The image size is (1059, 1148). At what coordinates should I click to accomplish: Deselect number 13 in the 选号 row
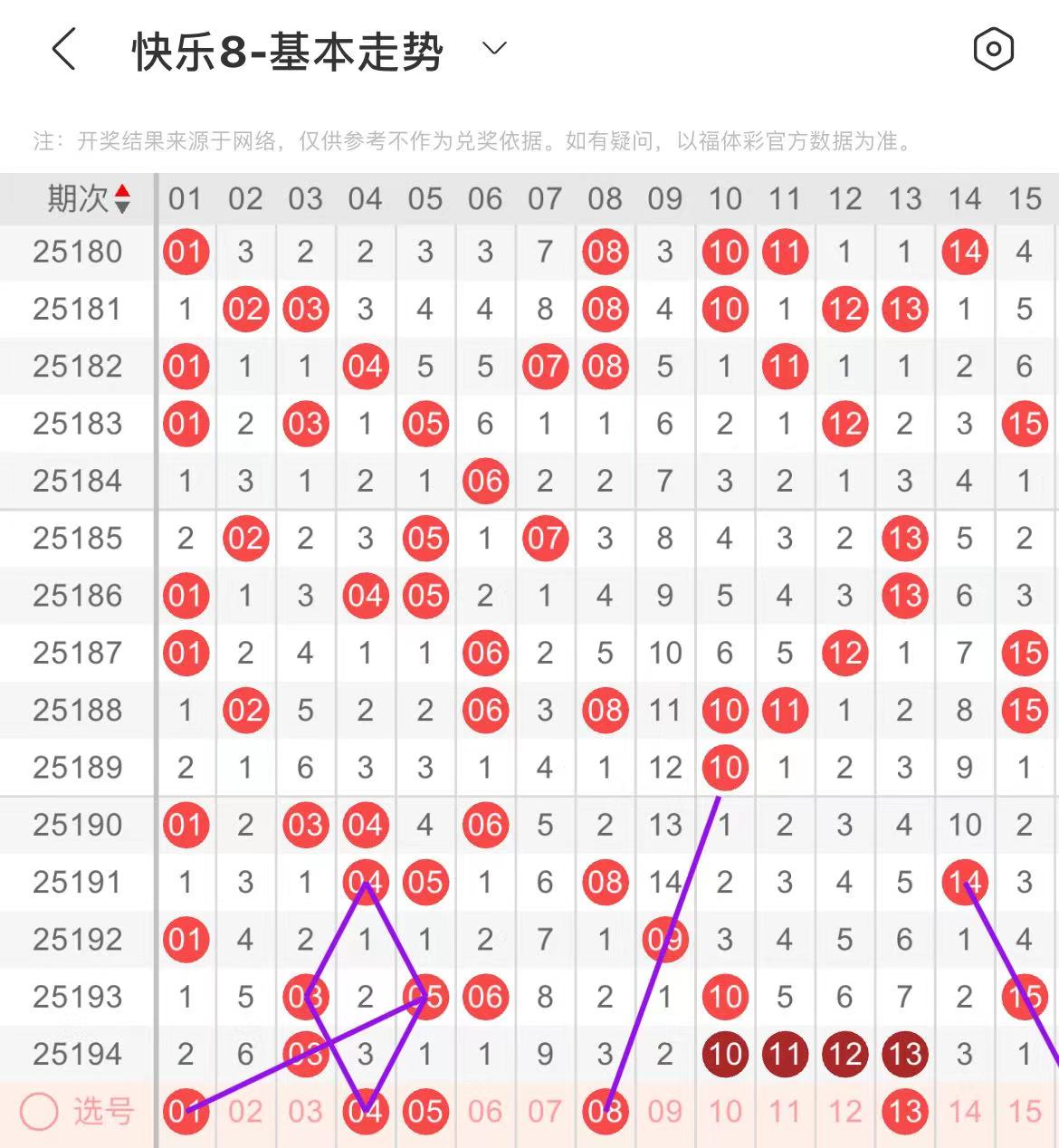[x=905, y=1112]
